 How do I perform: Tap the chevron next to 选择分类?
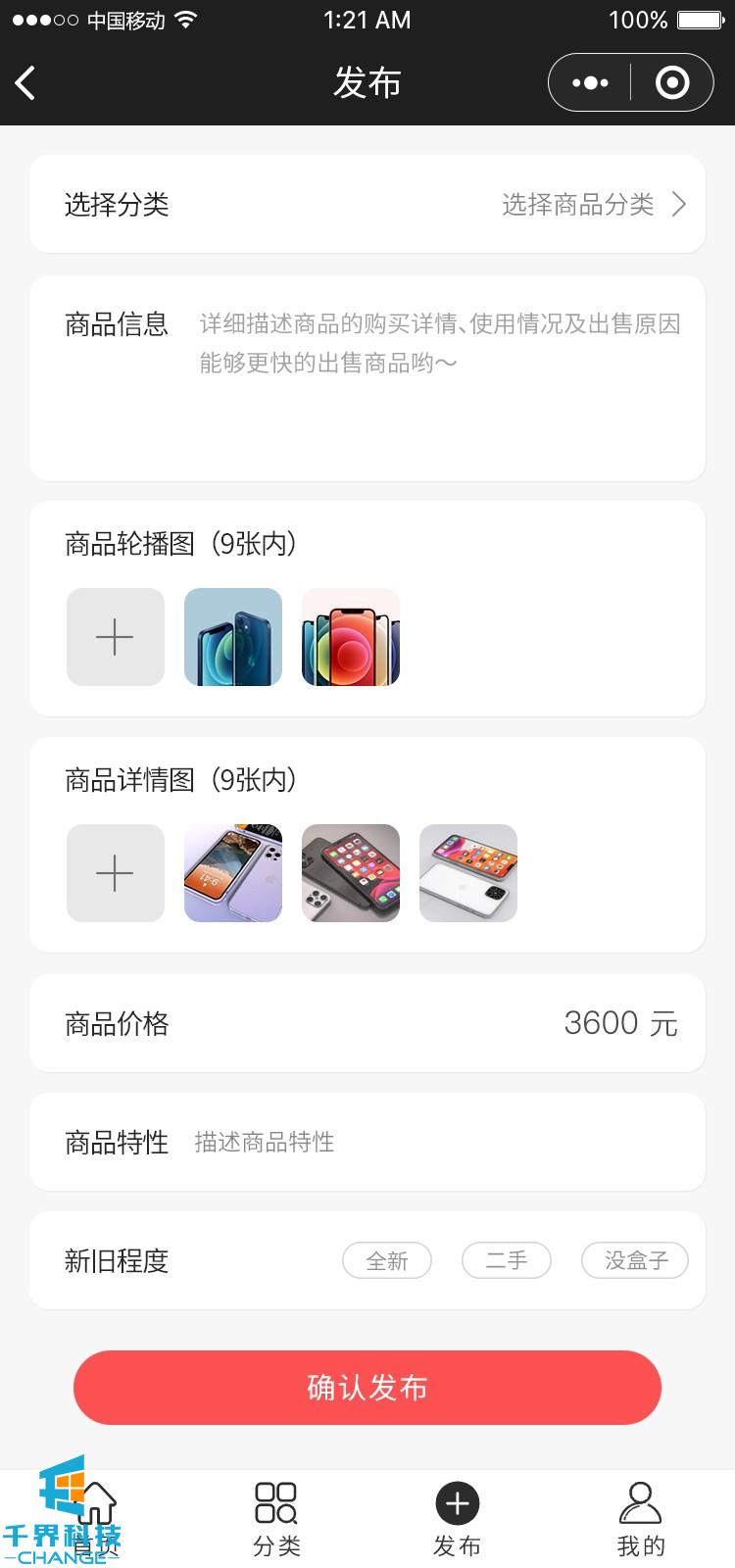(x=677, y=205)
